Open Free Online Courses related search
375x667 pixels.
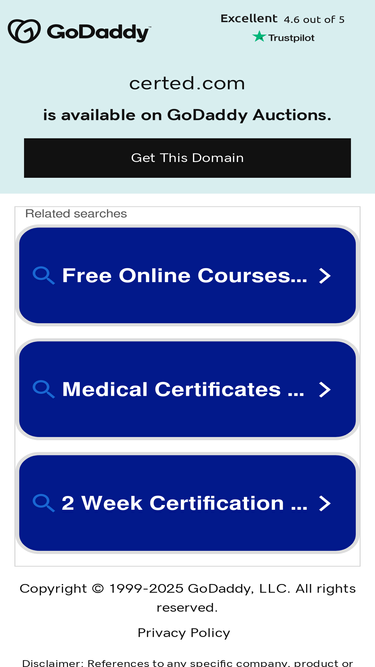(187, 276)
